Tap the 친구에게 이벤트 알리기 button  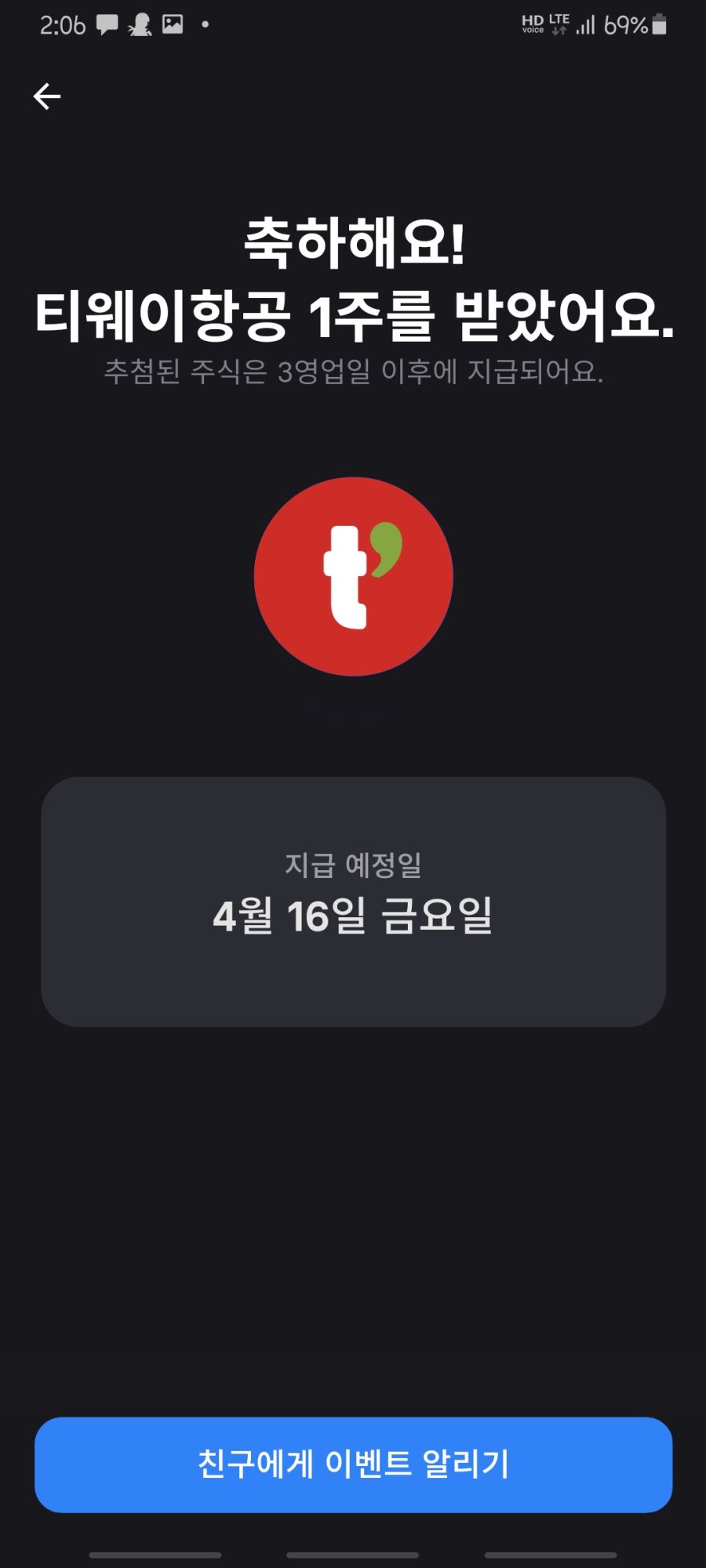click(x=353, y=1464)
